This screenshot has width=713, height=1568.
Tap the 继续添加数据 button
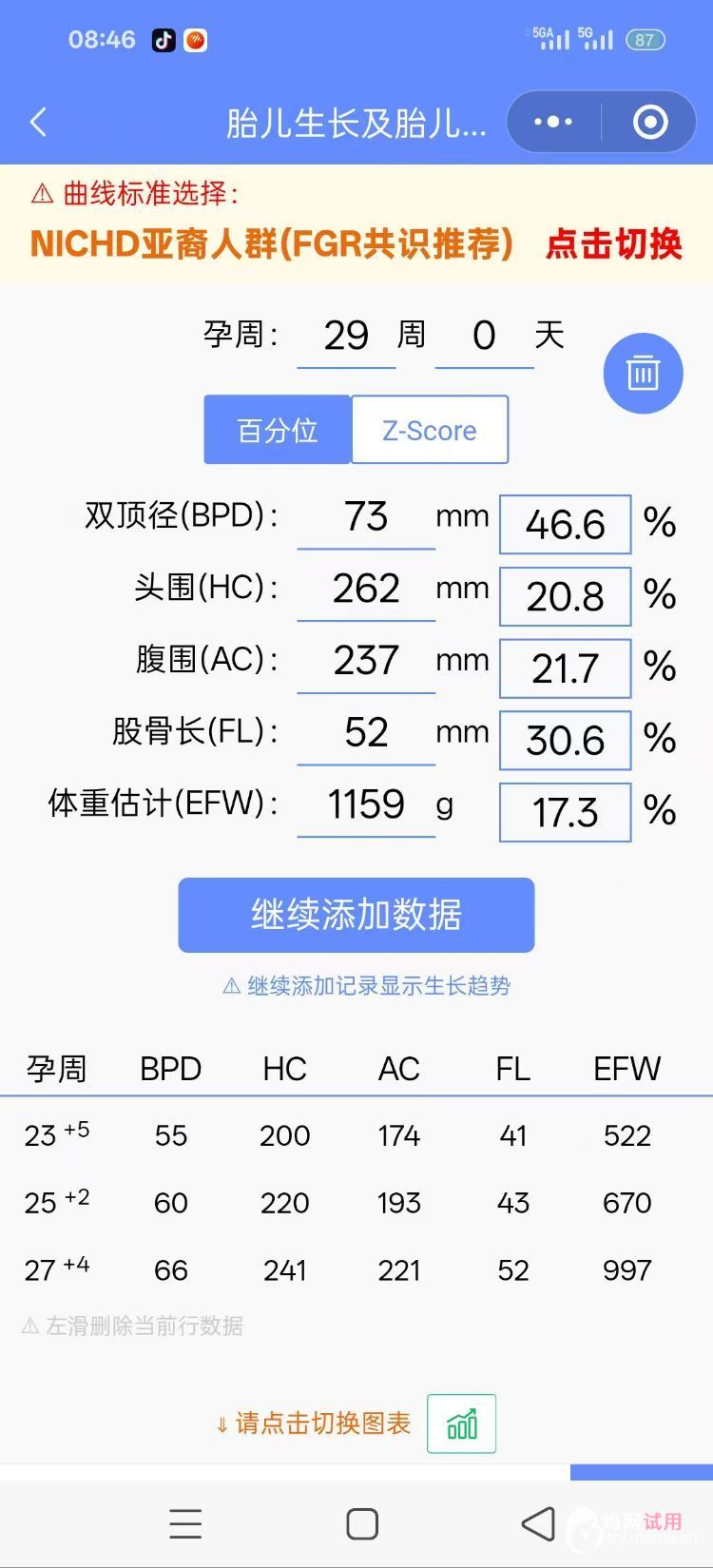tap(356, 915)
